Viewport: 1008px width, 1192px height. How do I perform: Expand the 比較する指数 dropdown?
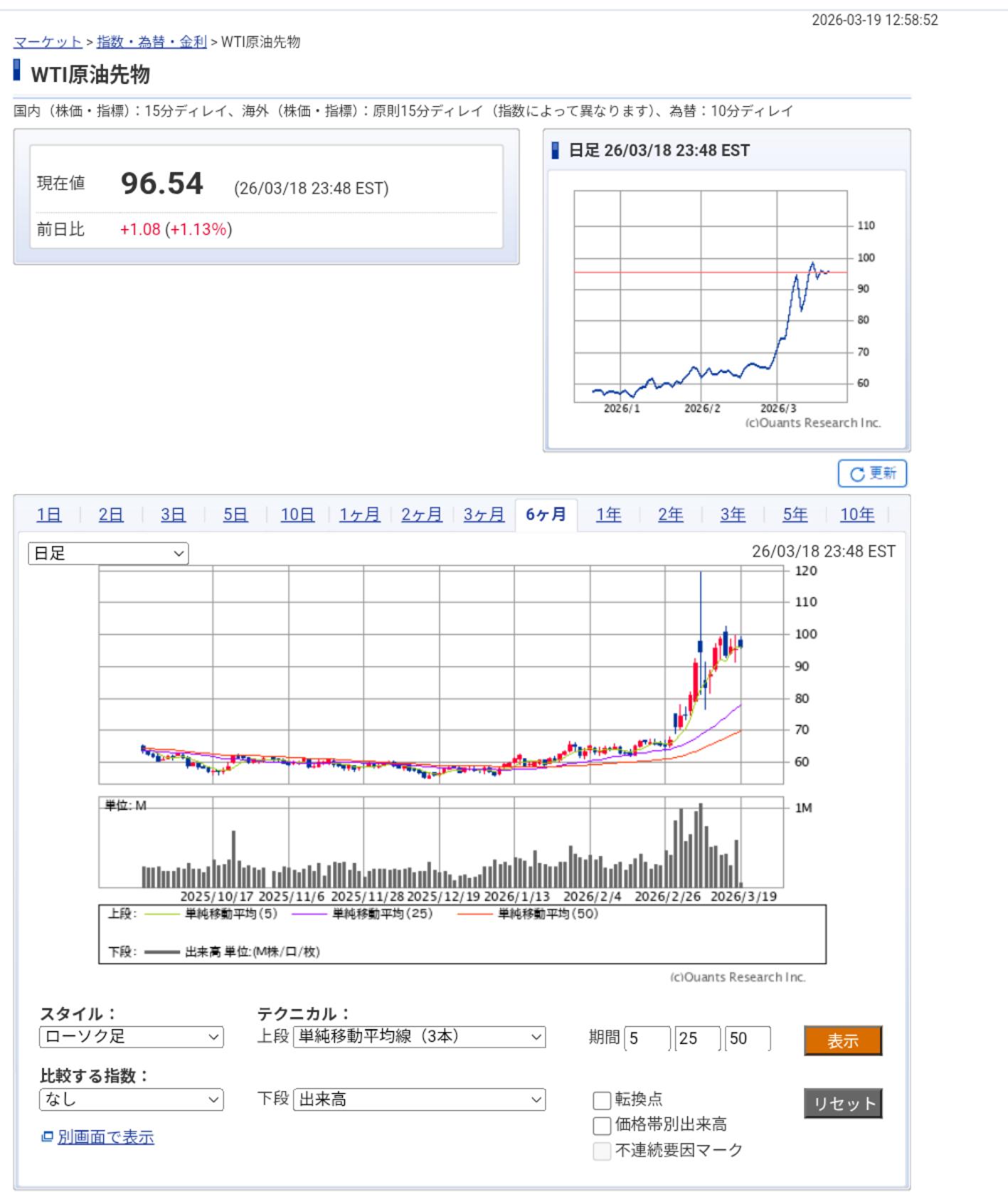[x=132, y=1100]
